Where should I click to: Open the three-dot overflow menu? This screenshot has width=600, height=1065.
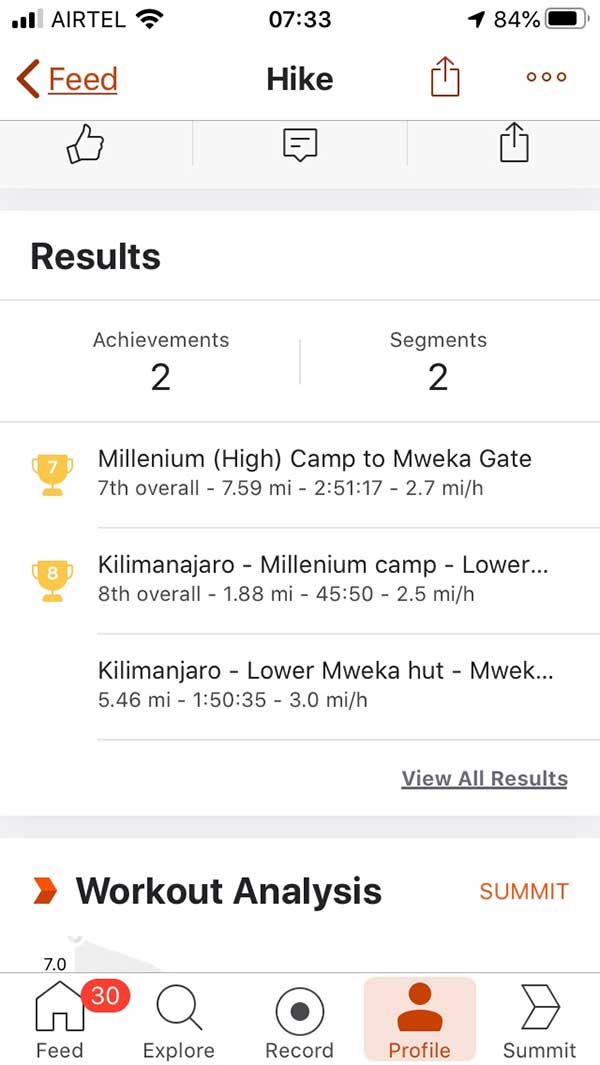click(546, 77)
